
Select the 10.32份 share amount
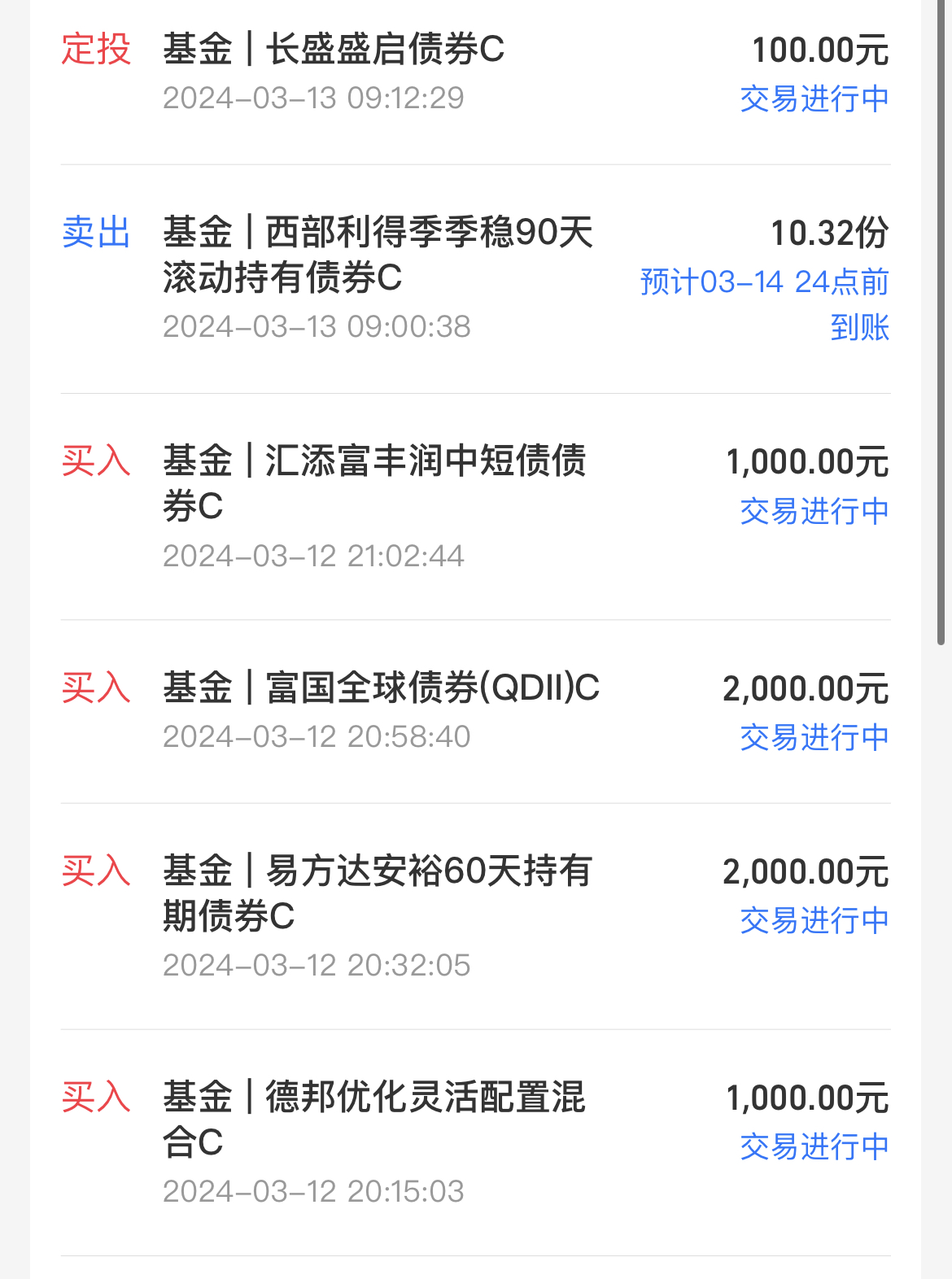pos(831,234)
